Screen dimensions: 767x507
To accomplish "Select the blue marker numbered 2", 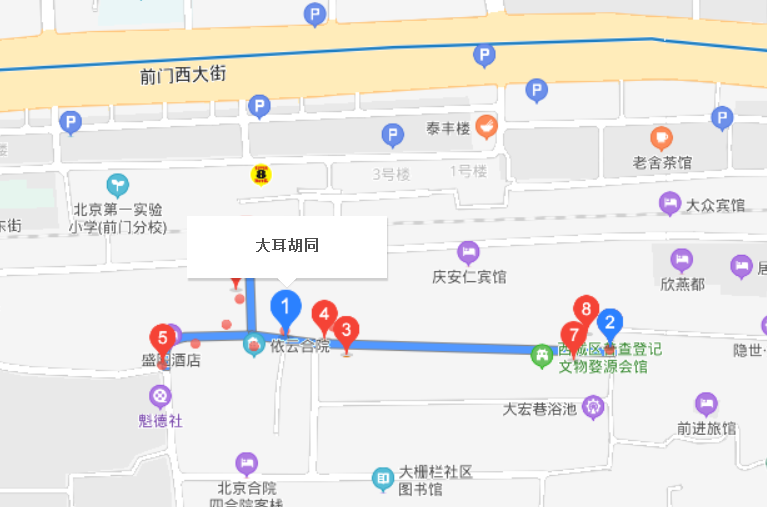I will (x=609, y=323).
